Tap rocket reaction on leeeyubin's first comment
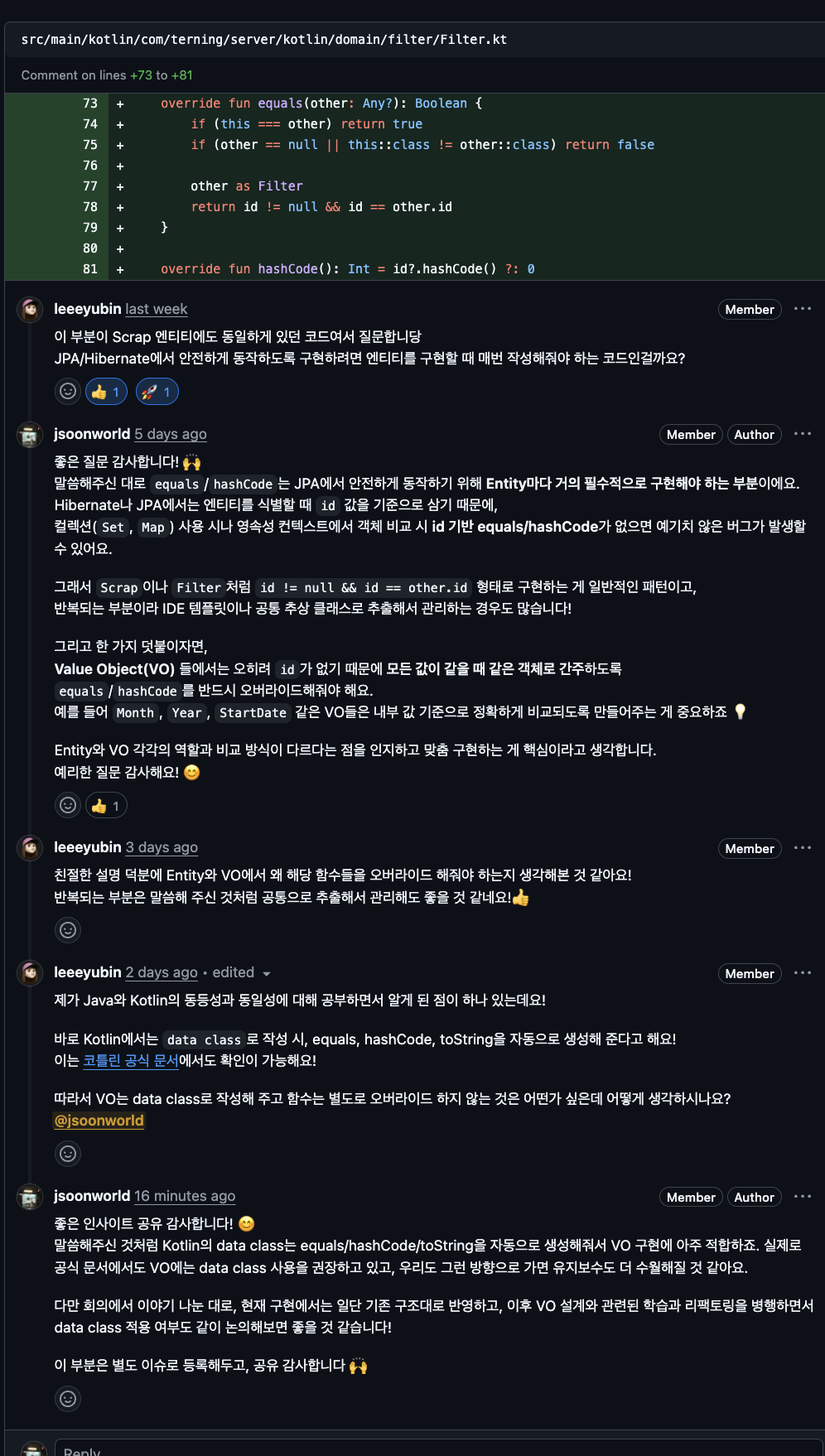The height and width of the screenshot is (1456, 825). (x=157, y=392)
